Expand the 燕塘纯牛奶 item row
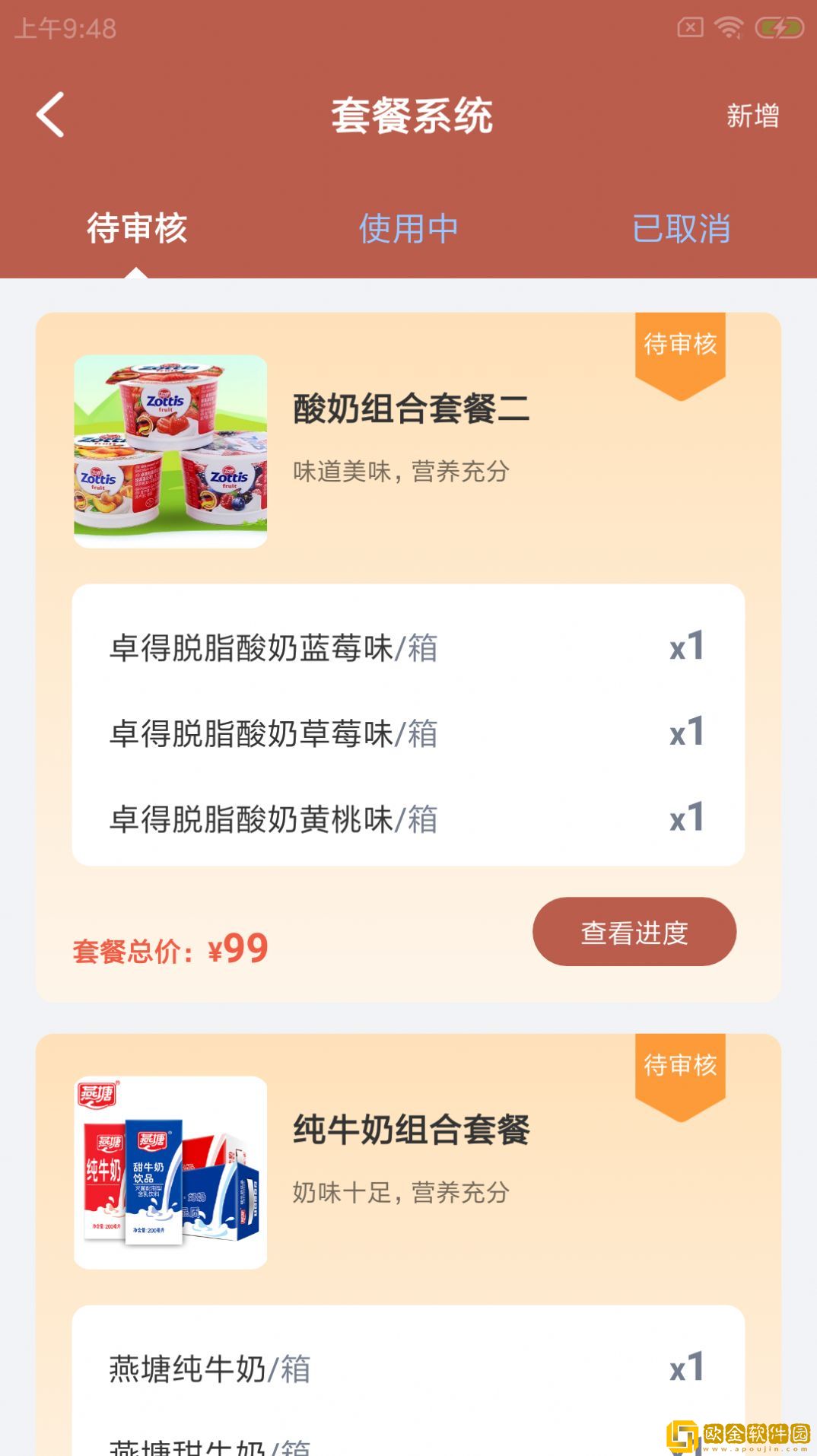 pyautogui.click(x=408, y=1366)
